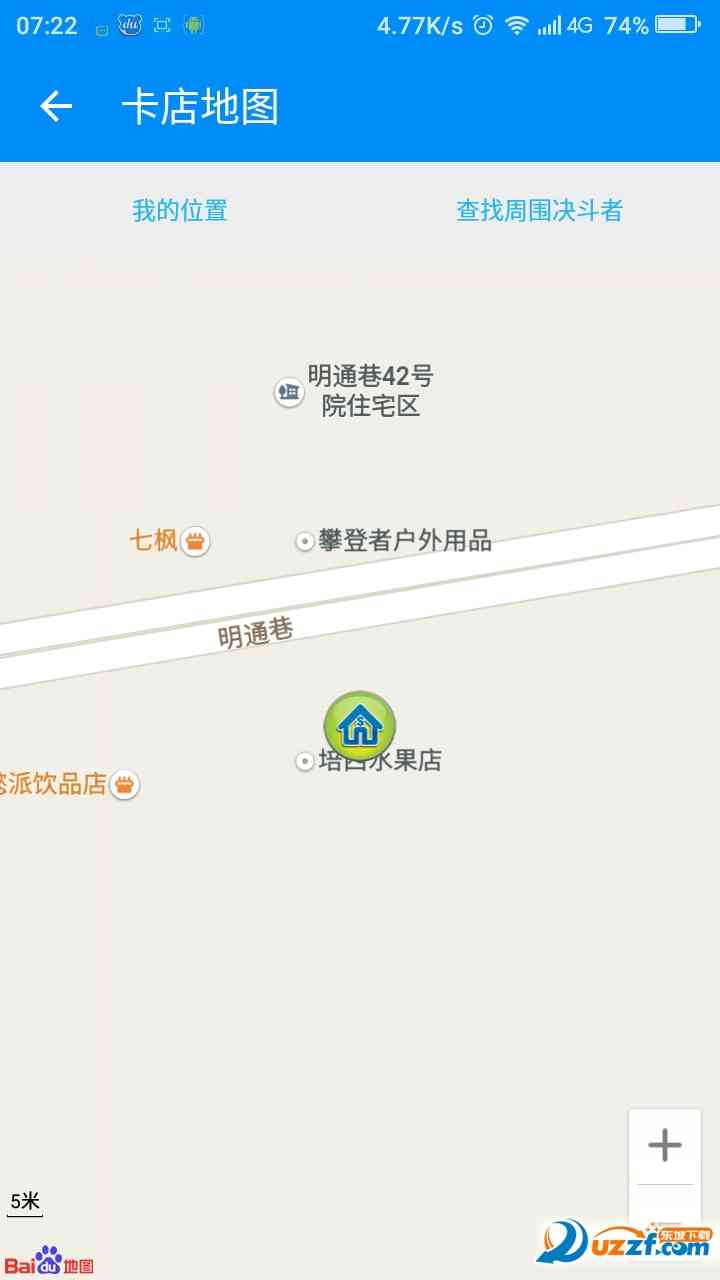The width and height of the screenshot is (720, 1280).
Task: Go back from the 卡店地图 screen
Action: pyautogui.click(x=56, y=107)
